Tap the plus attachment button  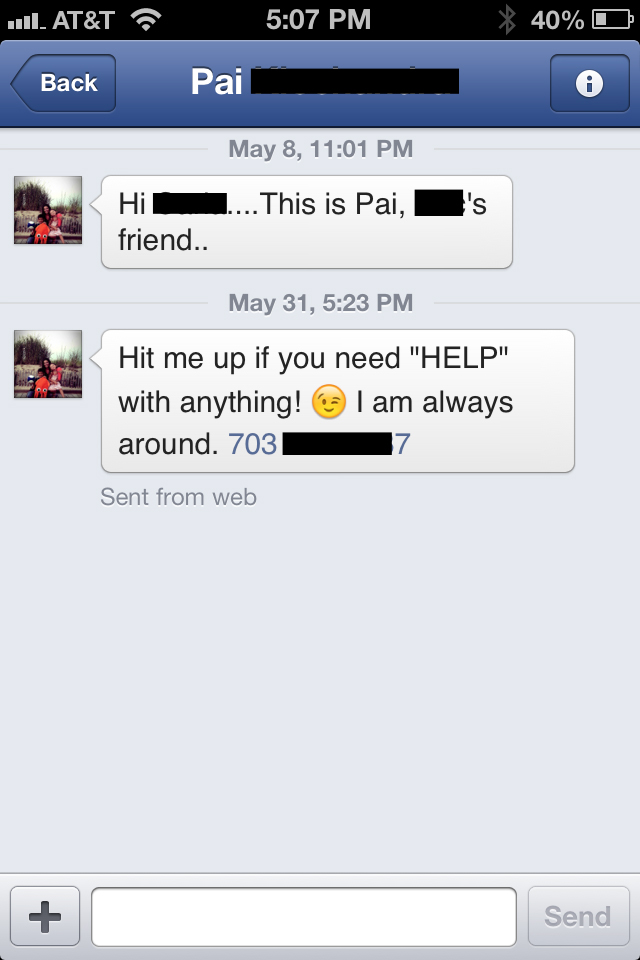[x=45, y=916]
